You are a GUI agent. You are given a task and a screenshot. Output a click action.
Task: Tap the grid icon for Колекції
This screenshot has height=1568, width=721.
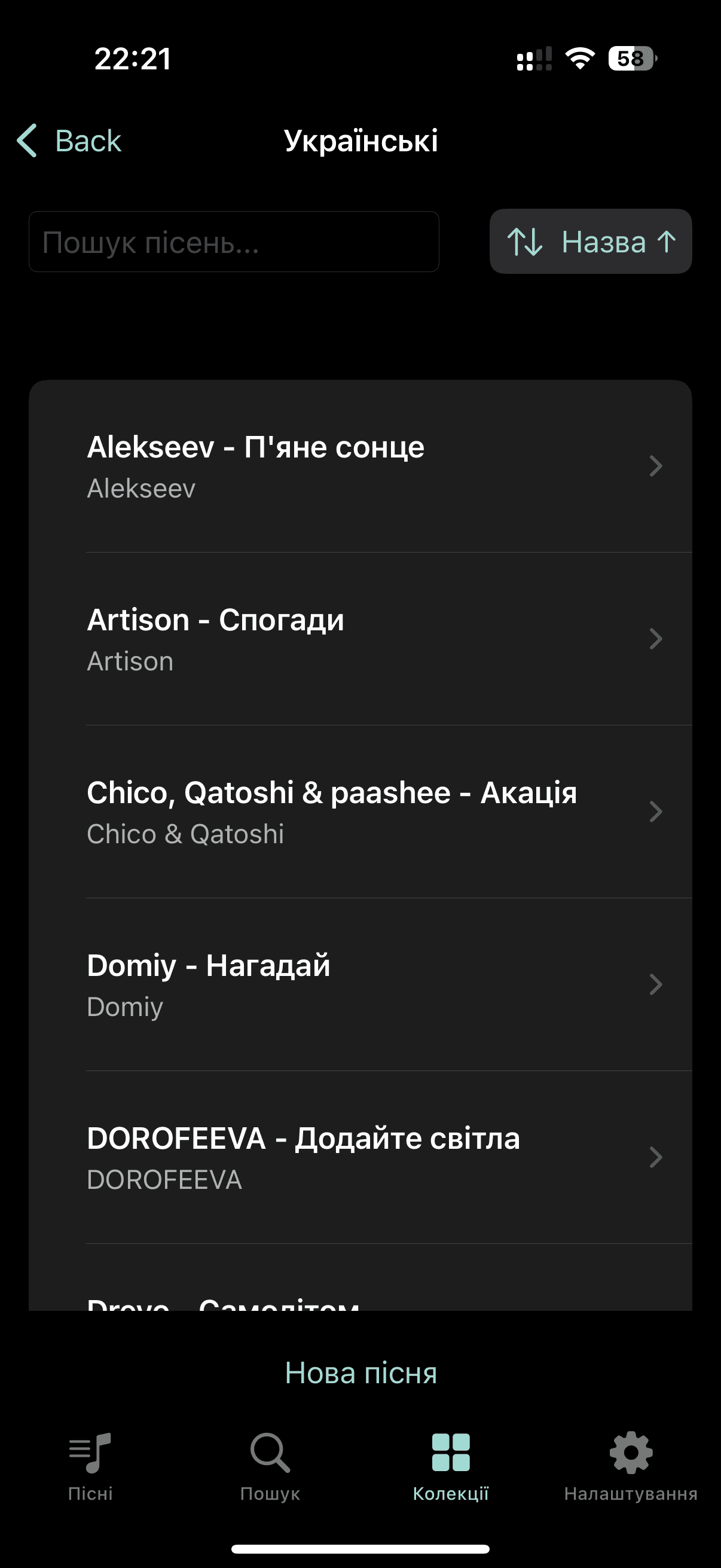click(x=450, y=1452)
